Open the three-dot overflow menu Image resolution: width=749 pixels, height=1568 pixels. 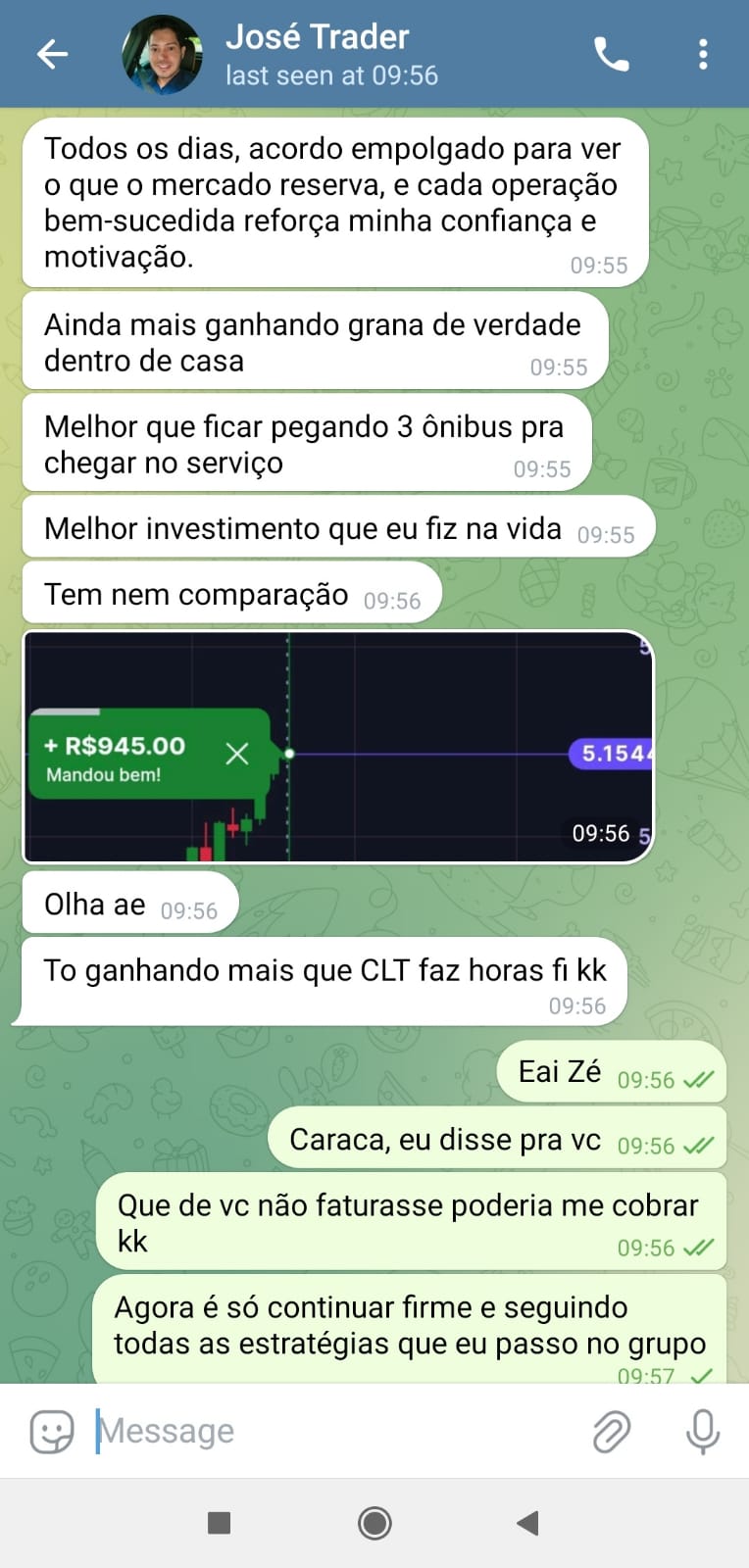click(x=702, y=54)
